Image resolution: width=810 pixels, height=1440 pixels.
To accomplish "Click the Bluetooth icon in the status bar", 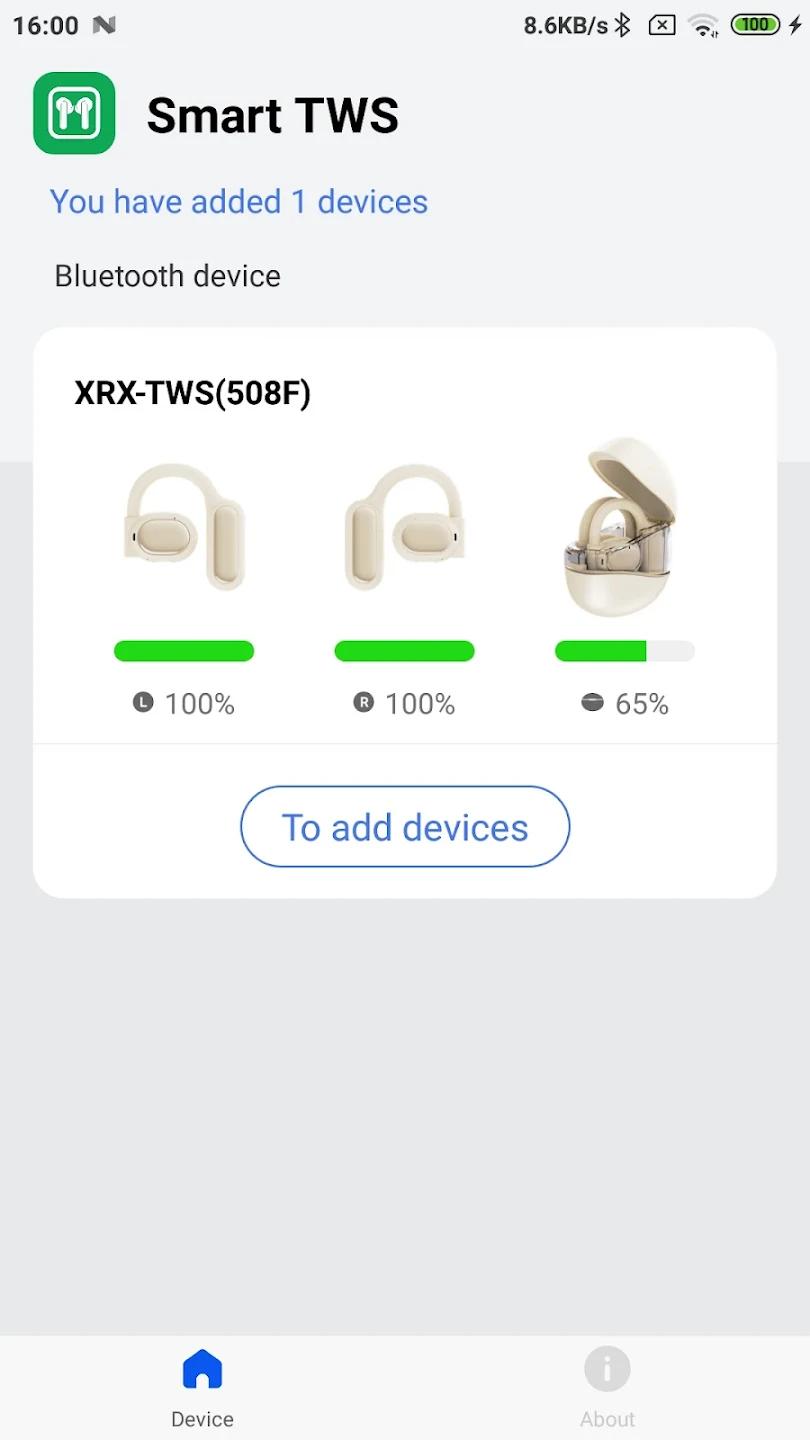I will [x=622, y=25].
